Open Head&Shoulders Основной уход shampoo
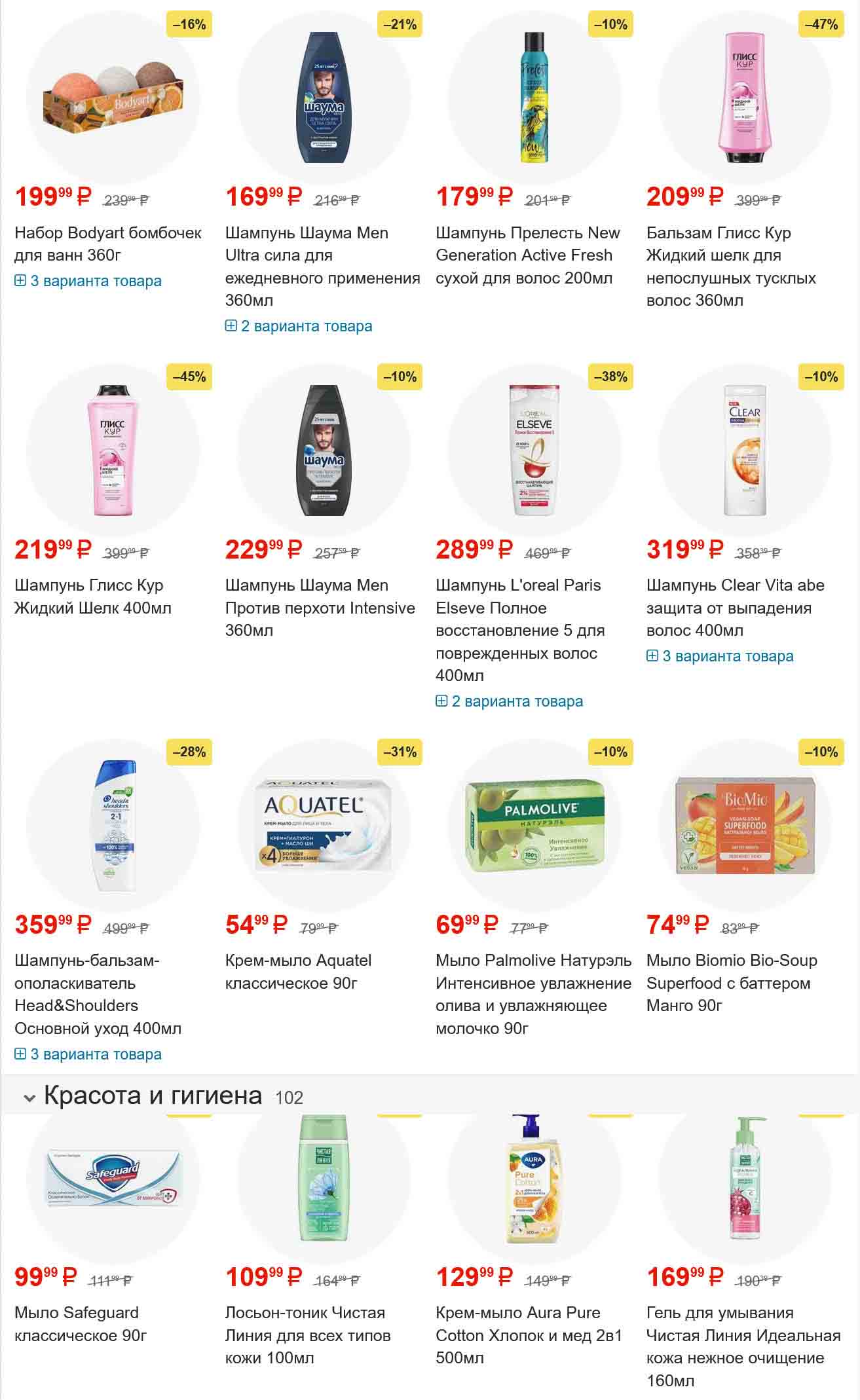860x1400 pixels. (98, 994)
